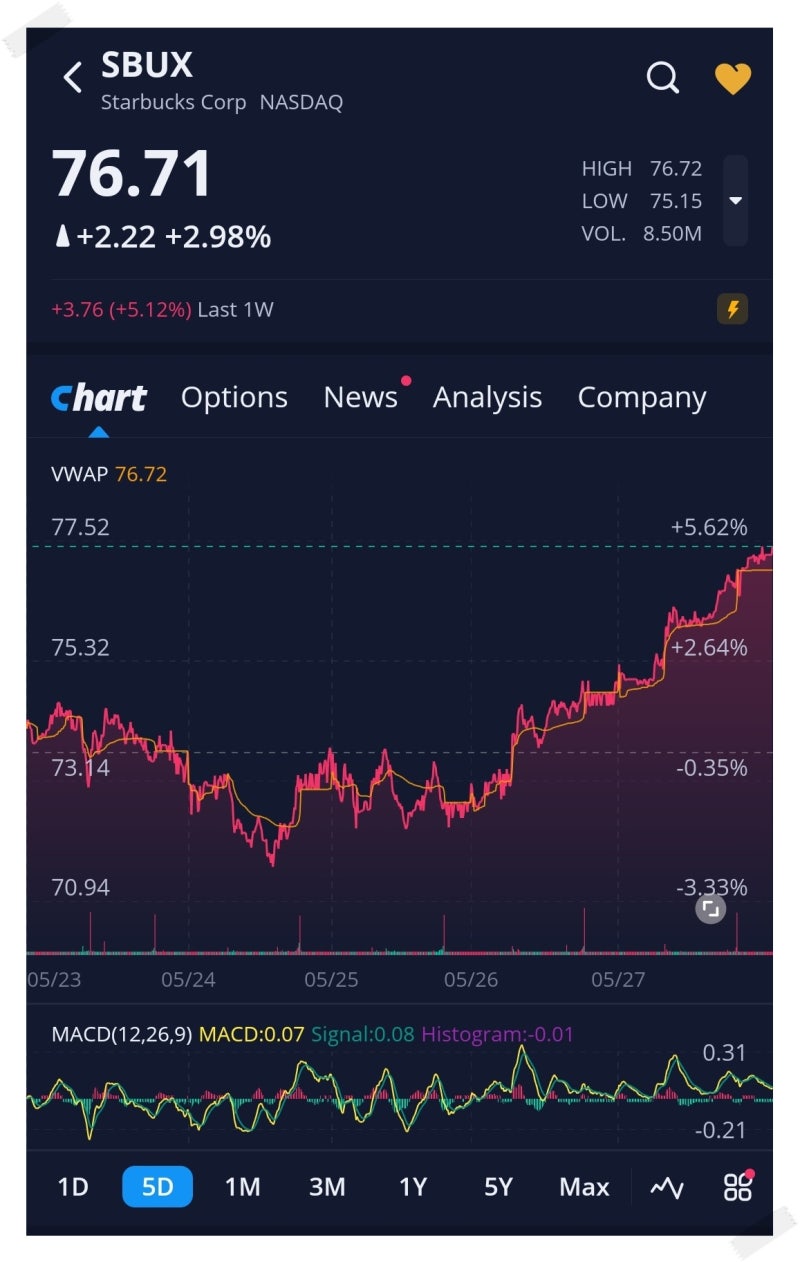The image size is (800, 1262).
Task: Open the Company tab
Action: [641, 397]
